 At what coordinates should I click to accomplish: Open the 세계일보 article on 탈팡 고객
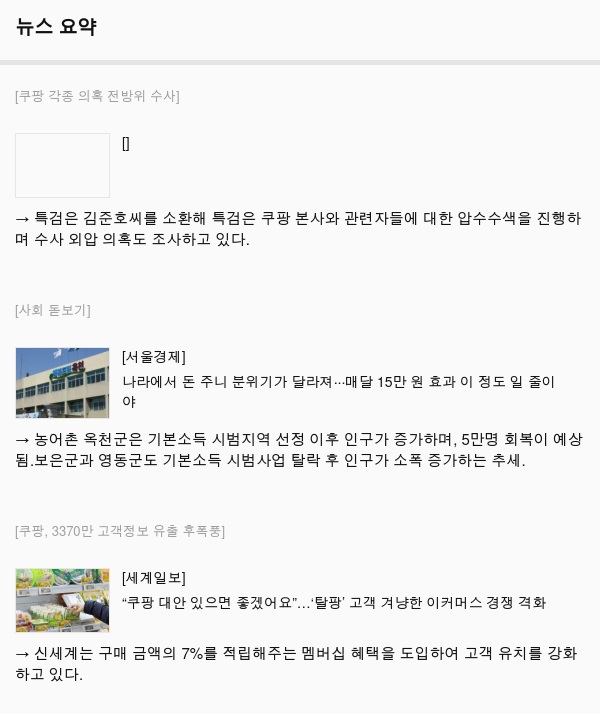(x=334, y=602)
